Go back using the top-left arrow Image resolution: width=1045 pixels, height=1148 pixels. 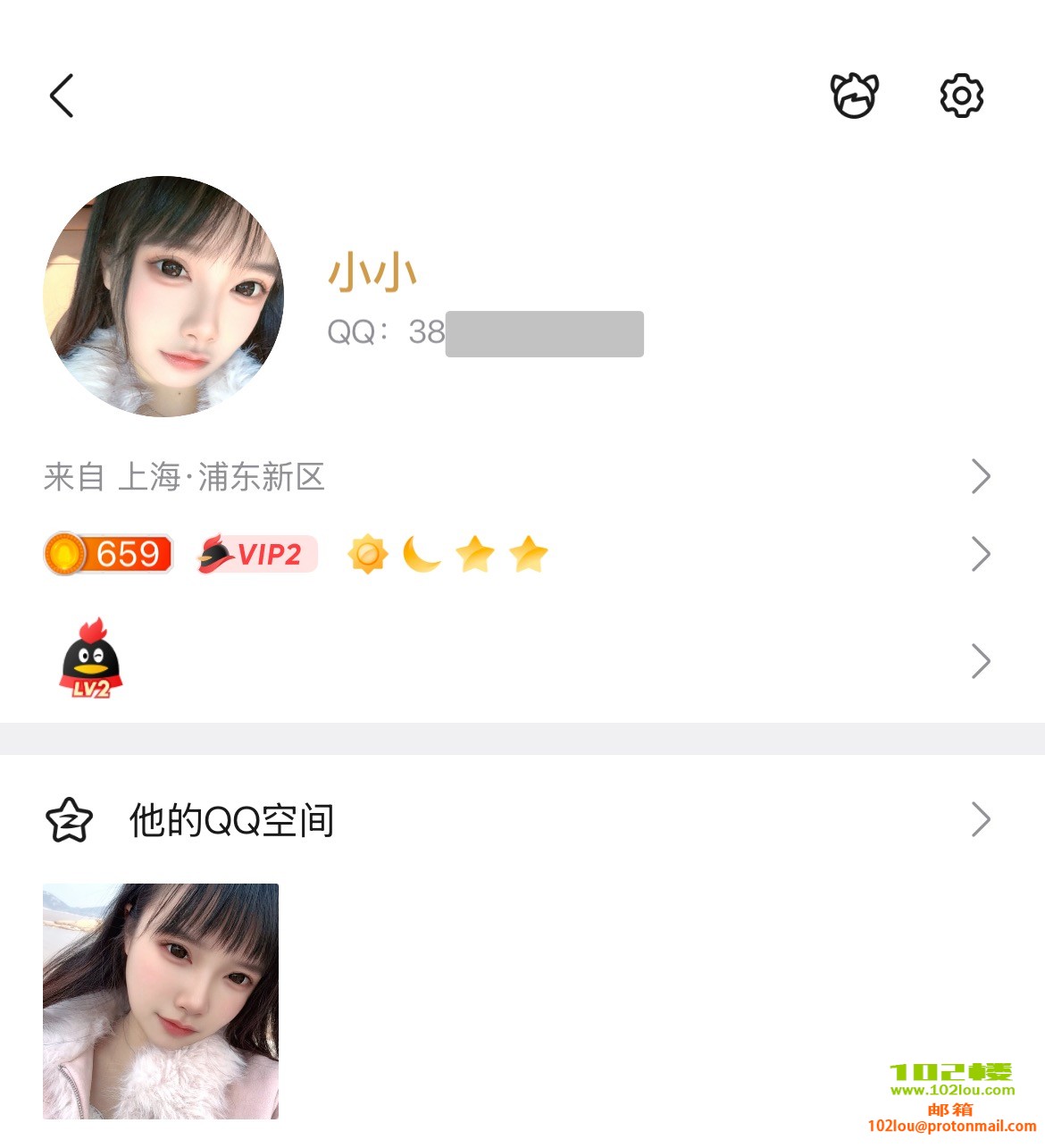62,96
